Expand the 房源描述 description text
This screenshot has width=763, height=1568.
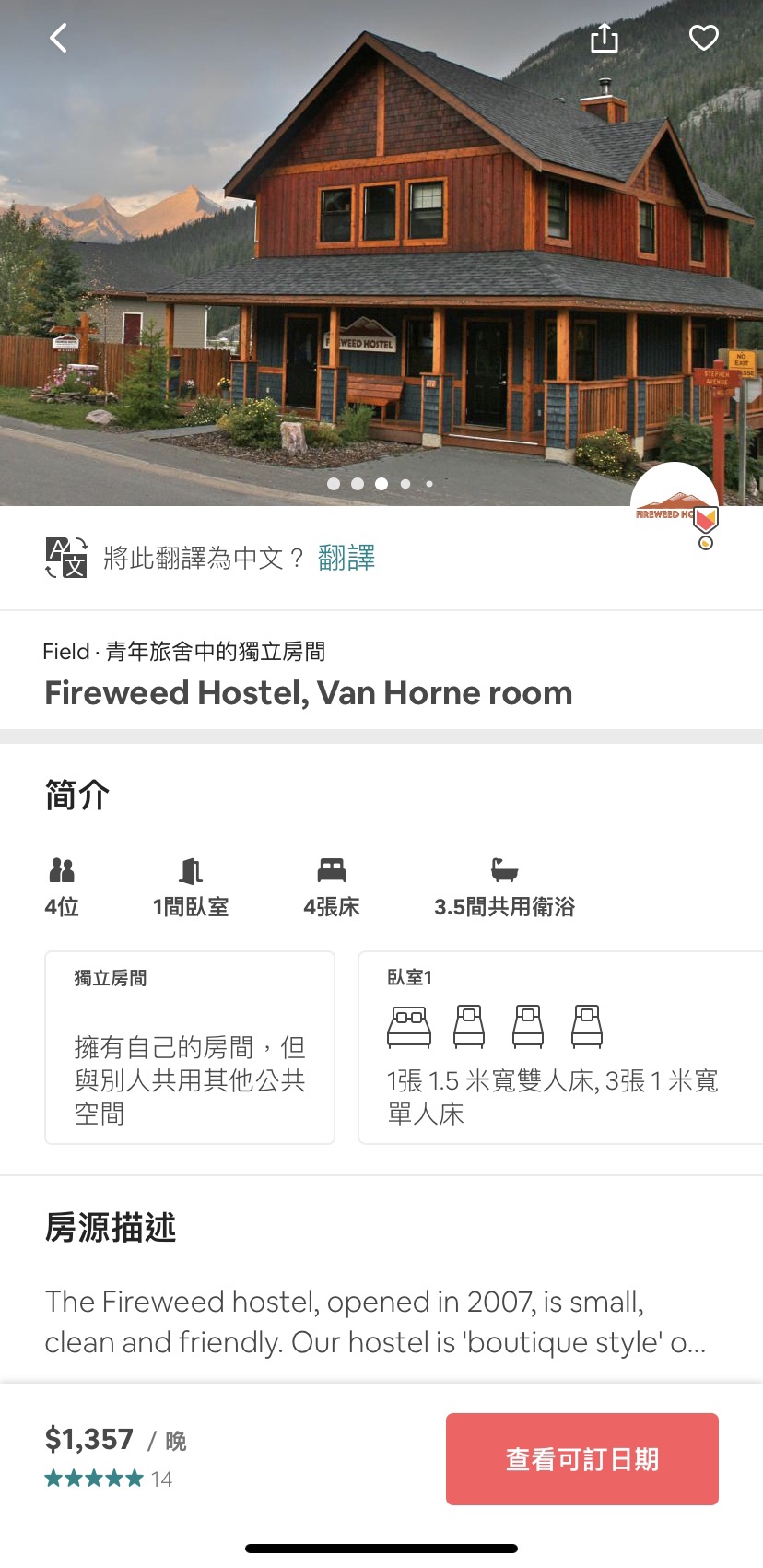click(x=376, y=1322)
